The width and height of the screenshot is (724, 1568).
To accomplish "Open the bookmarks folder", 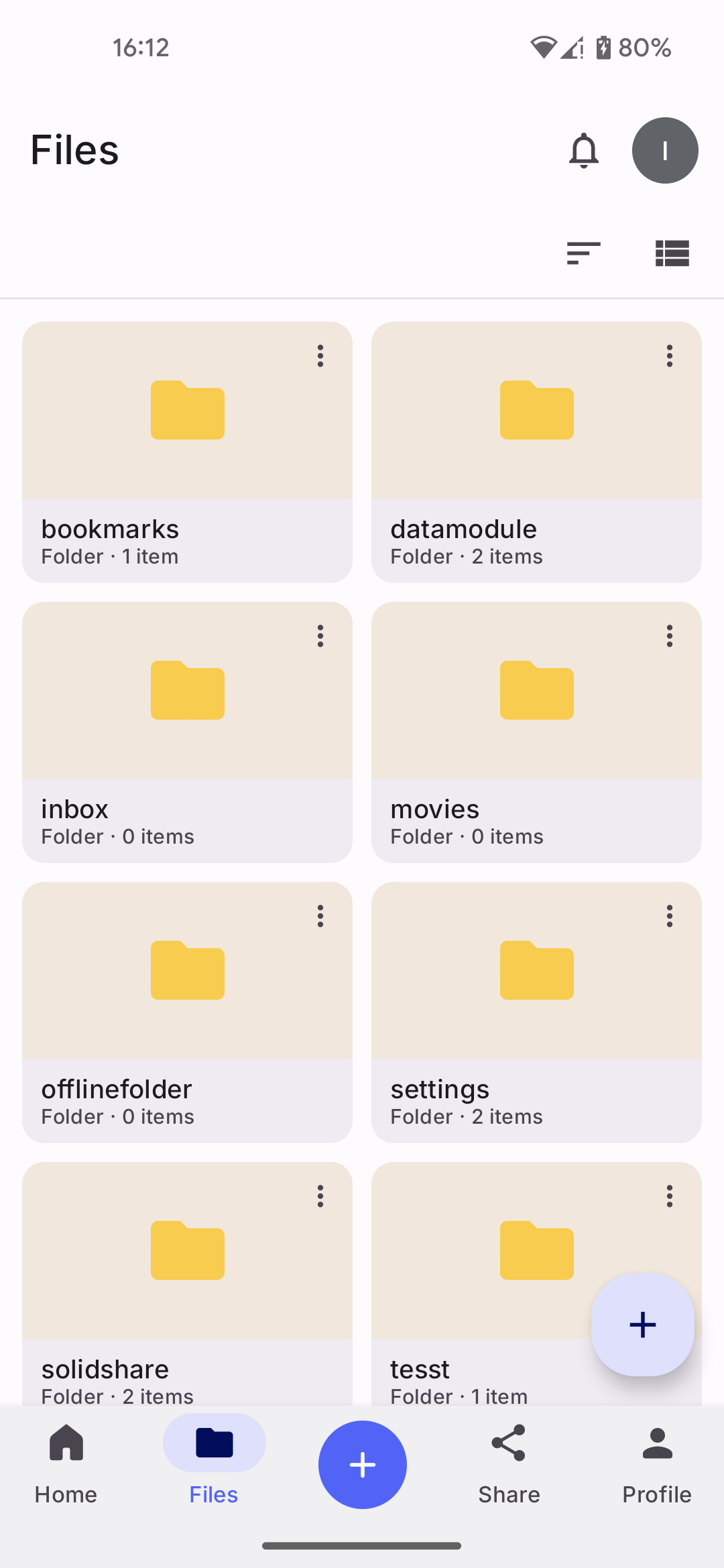I will click(x=187, y=452).
